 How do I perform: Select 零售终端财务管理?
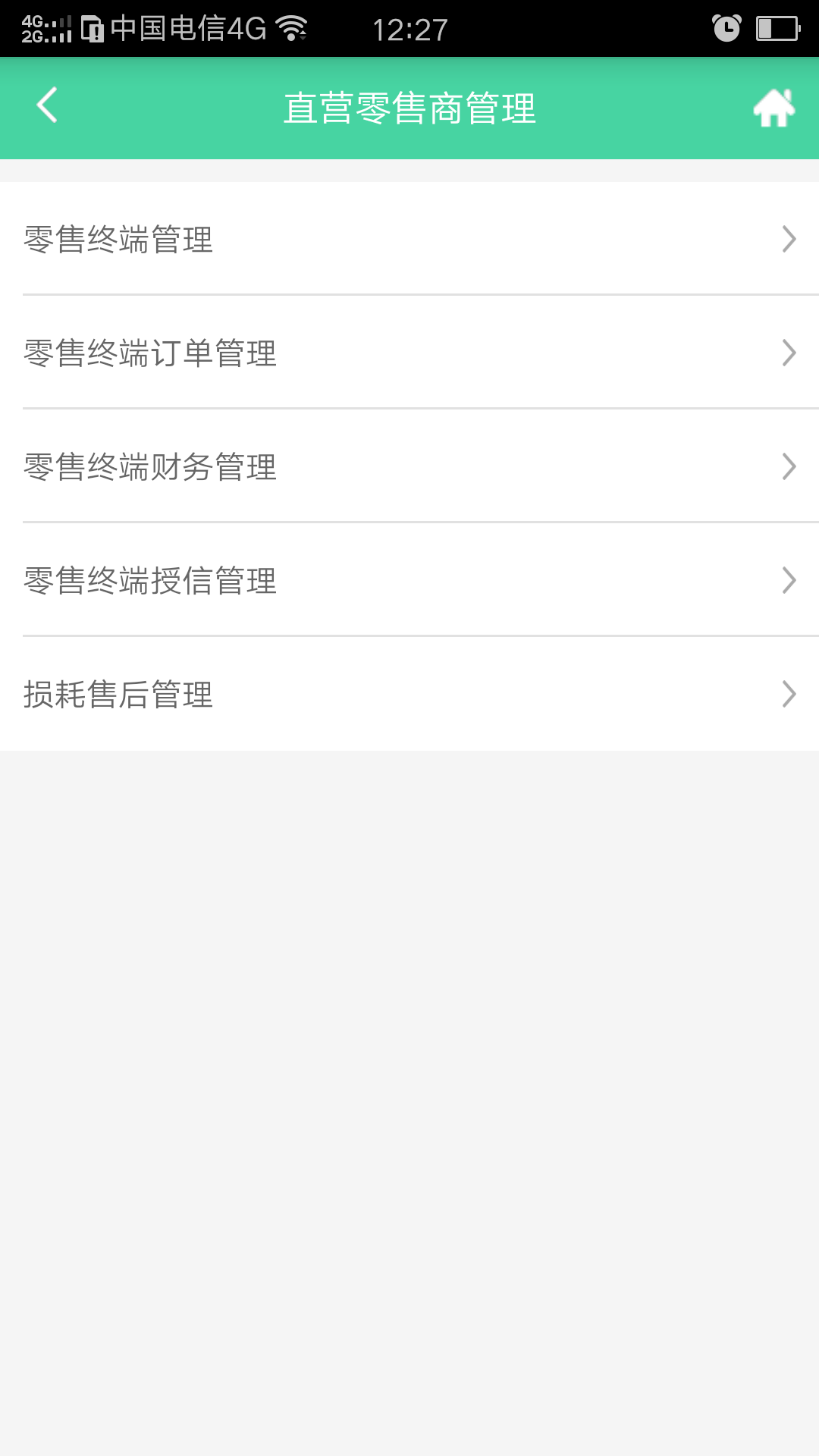409,466
